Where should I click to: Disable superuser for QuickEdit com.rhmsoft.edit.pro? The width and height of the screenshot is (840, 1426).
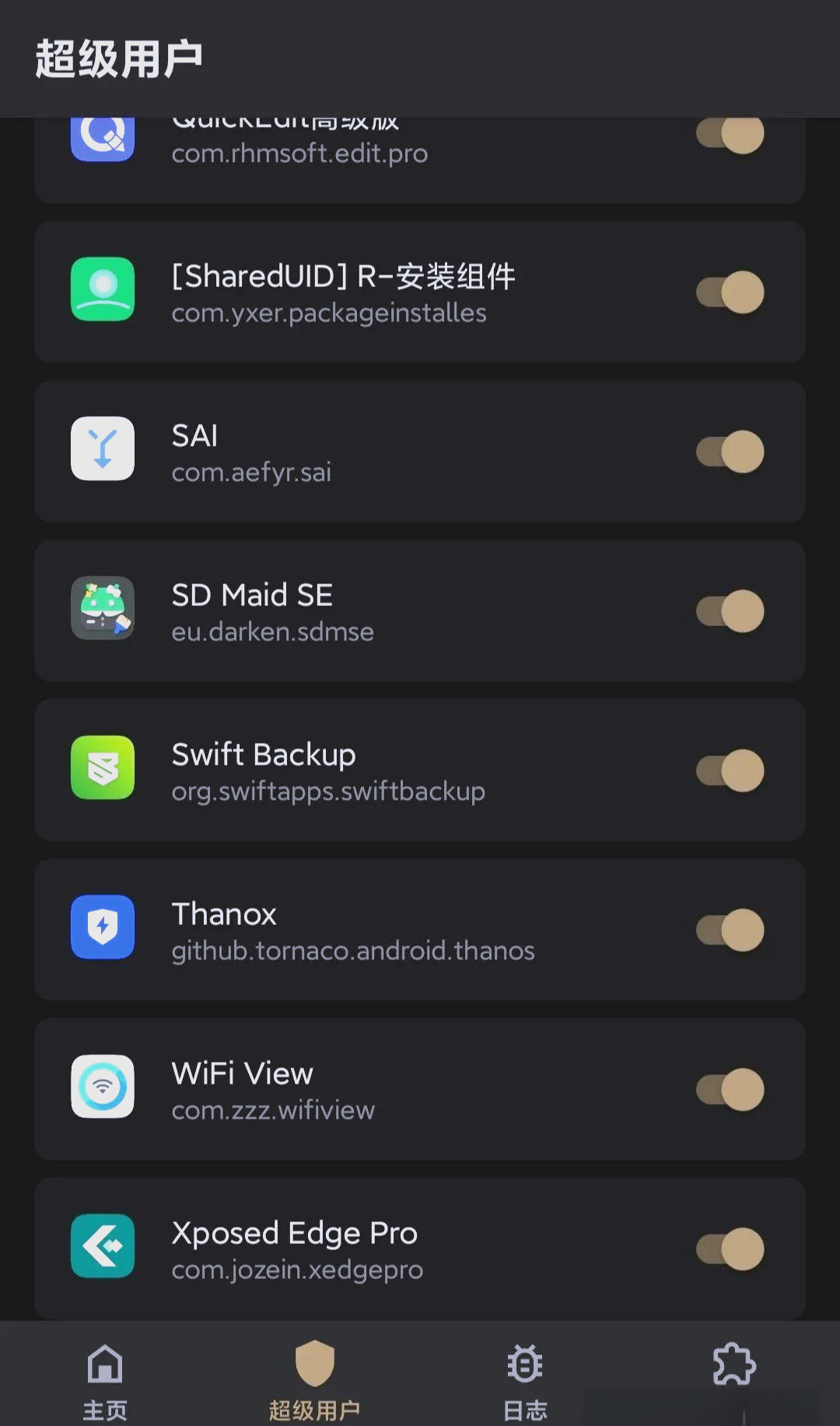click(x=730, y=135)
